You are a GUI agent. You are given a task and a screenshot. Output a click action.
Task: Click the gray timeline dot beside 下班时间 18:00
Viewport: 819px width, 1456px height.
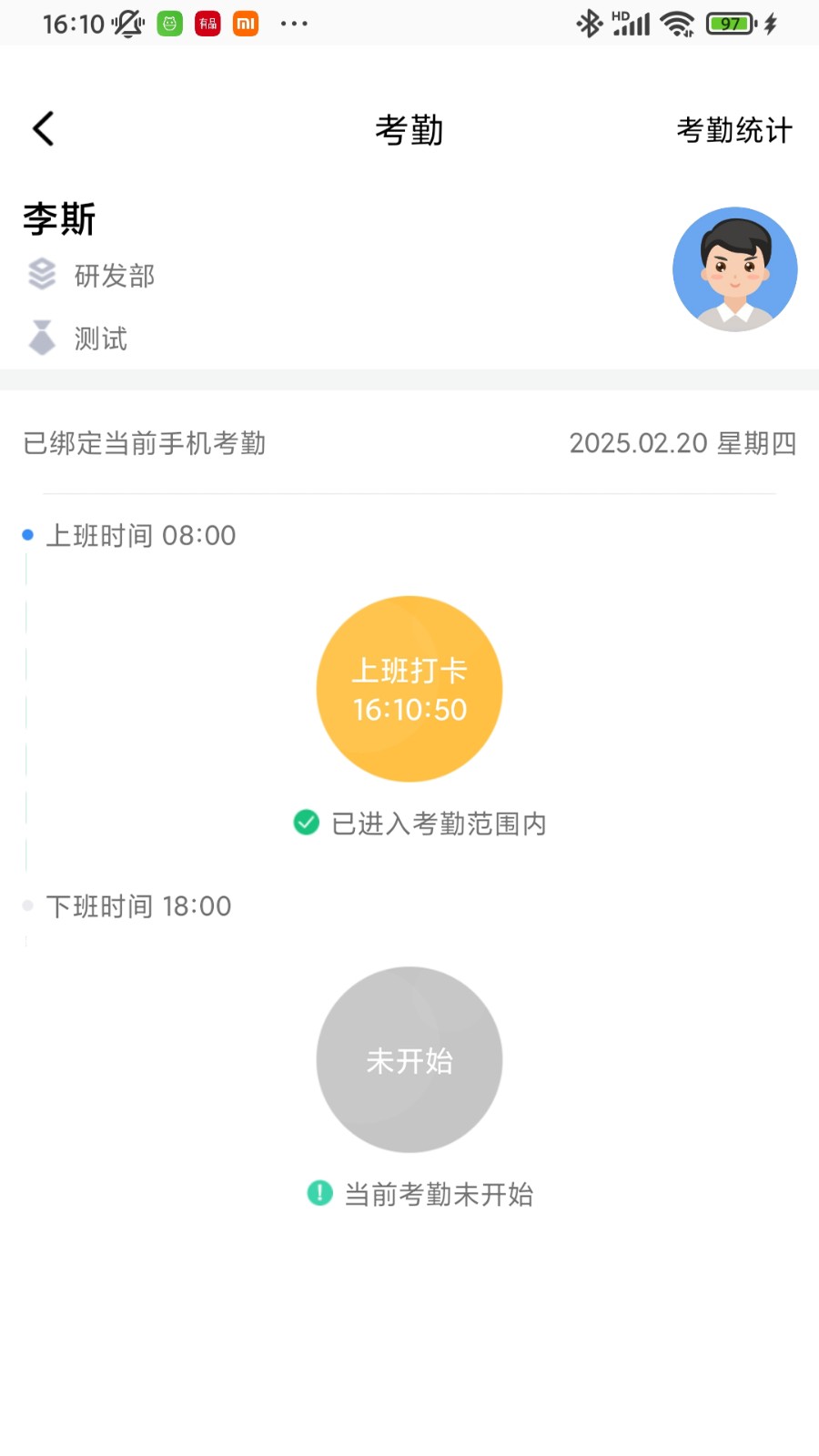pos(27,905)
